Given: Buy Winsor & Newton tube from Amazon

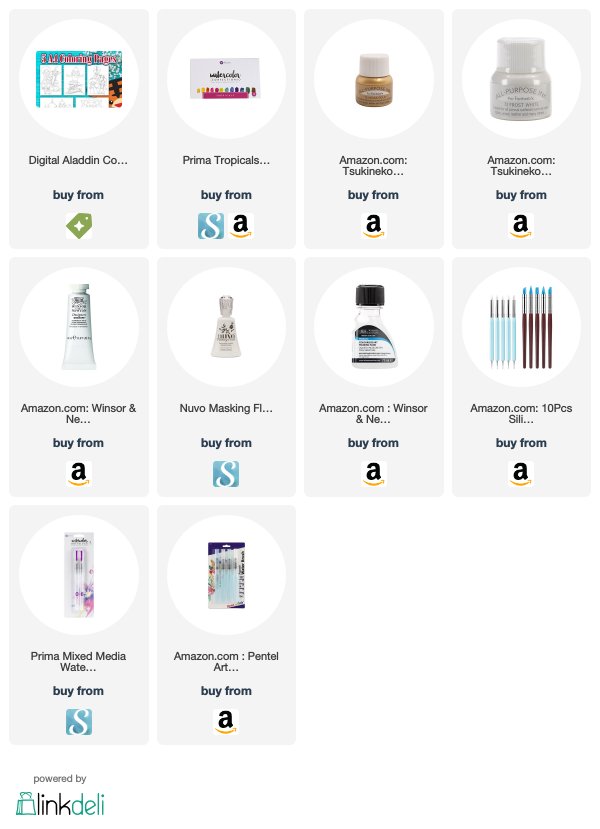Looking at the screenshot, I should (78, 474).
